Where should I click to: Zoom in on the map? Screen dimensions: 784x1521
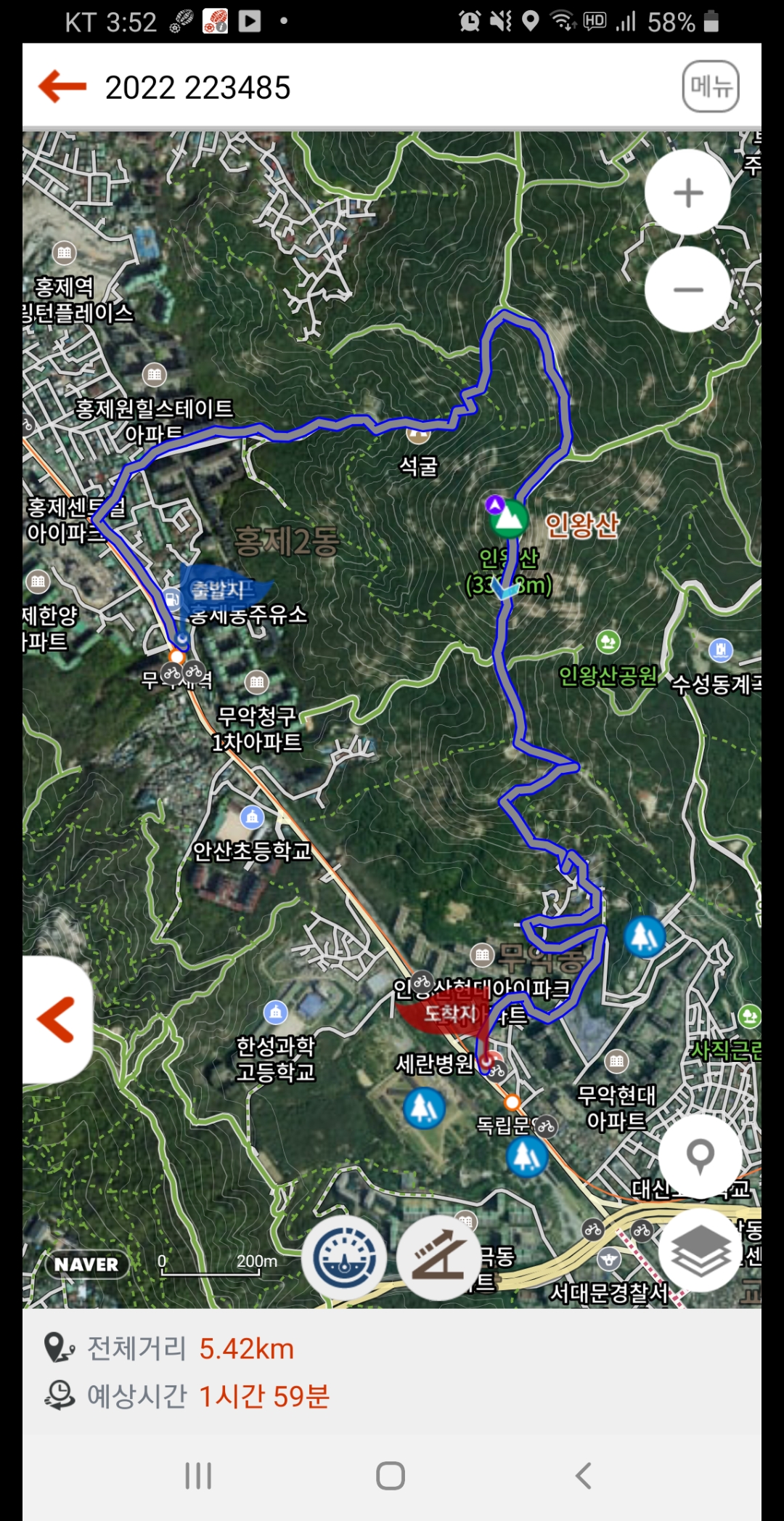[x=687, y=192]
